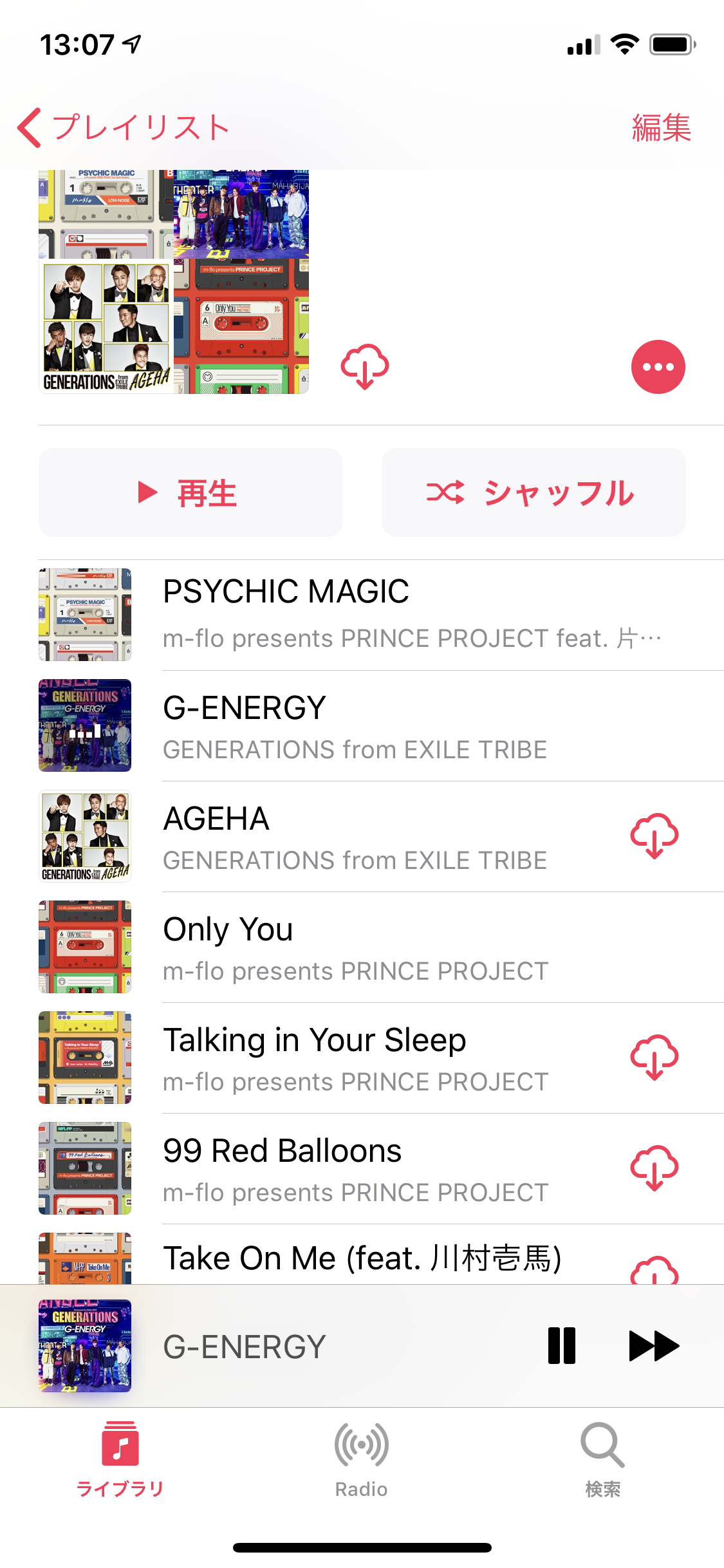
Task: Tap 編集 to edit the playlist
Action: [x=661, y=127]
